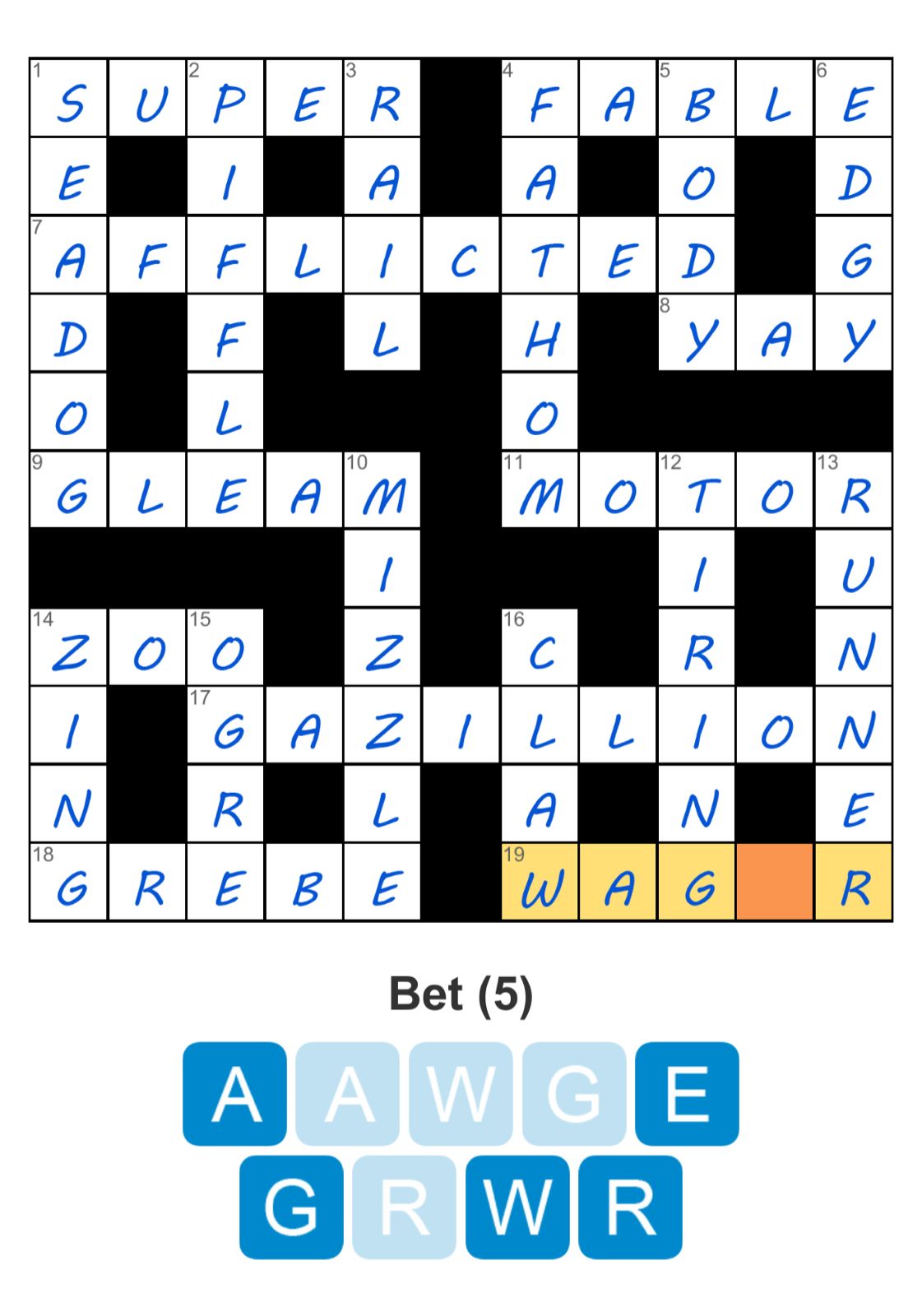Image resolution: width=922 pixels, height=1316 pixels.
Task: Select grid cell numbered 1
Action: point(69,98)
